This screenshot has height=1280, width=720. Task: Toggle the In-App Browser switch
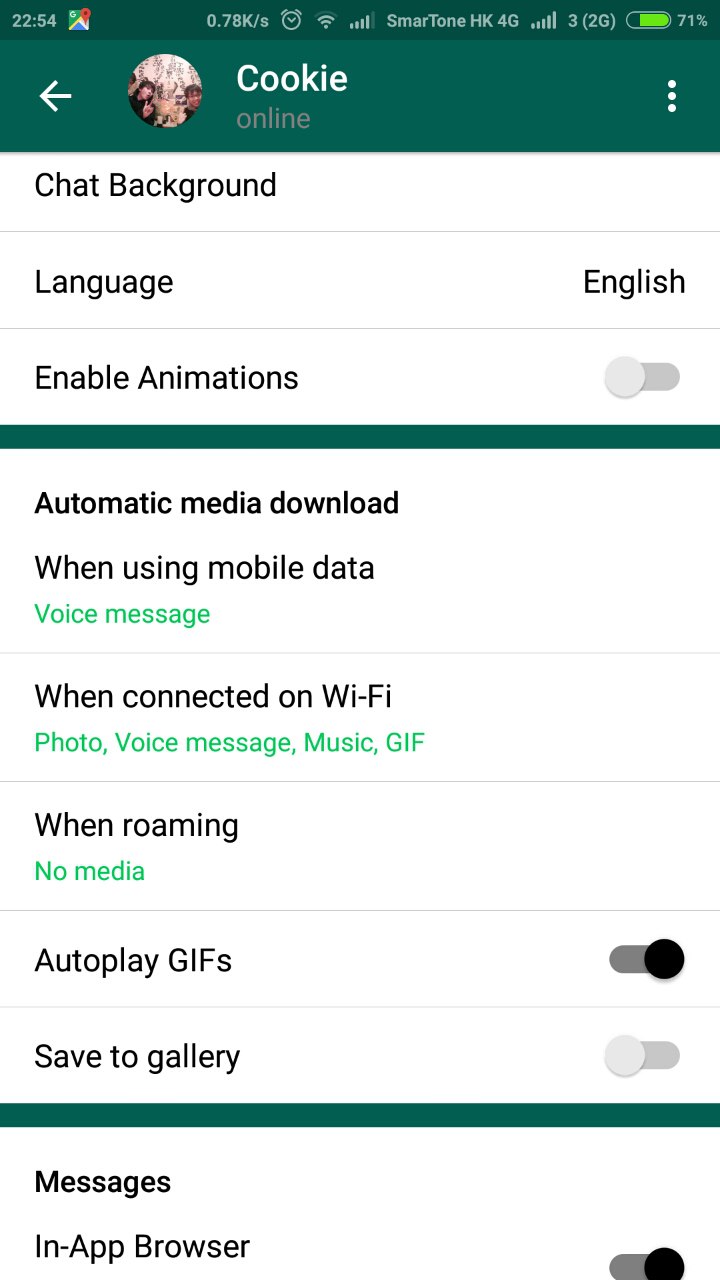coord(647,1262)
